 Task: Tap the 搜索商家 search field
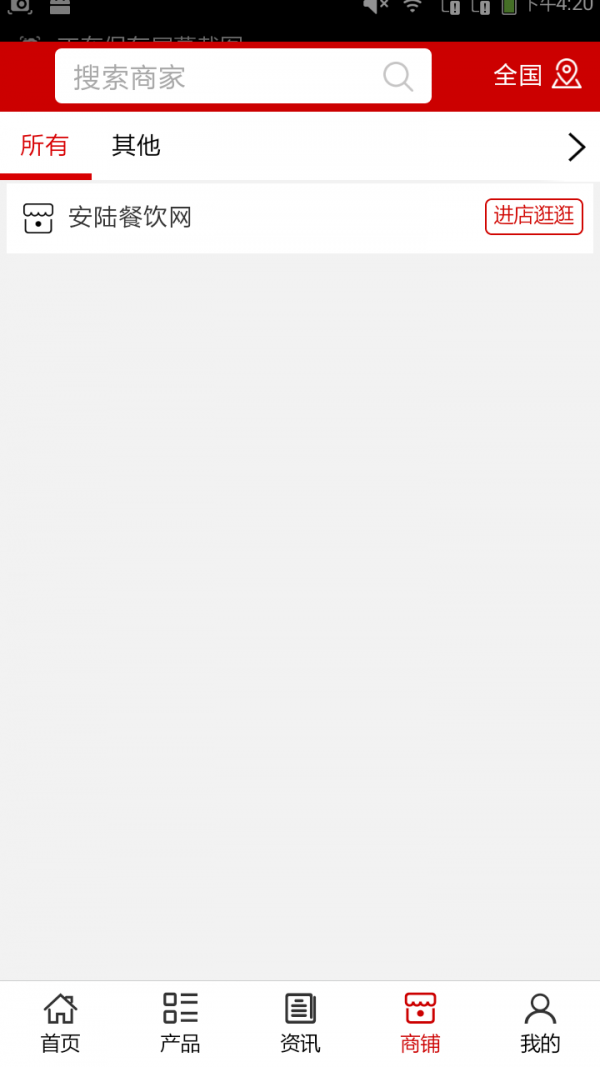point(243,76)
